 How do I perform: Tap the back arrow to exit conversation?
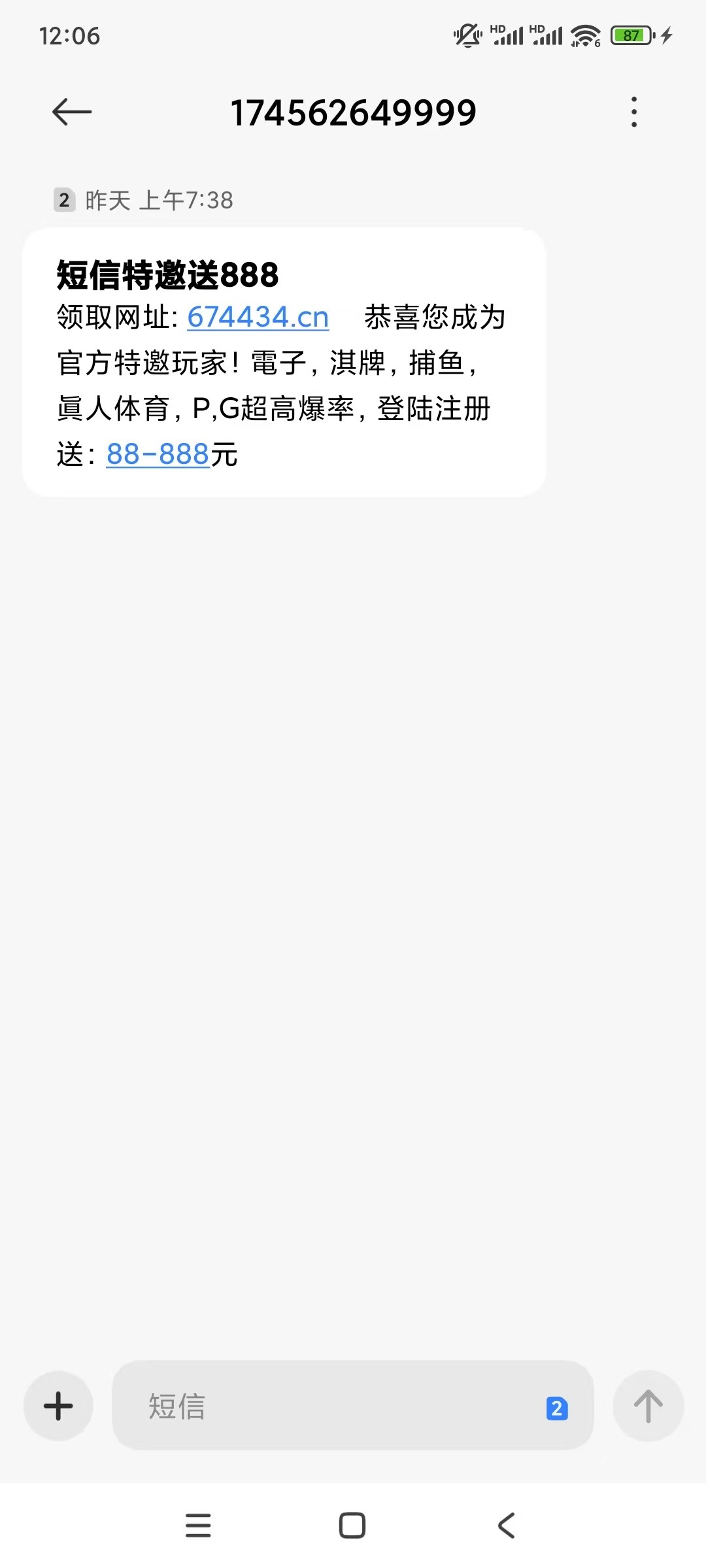coord(70,111)
